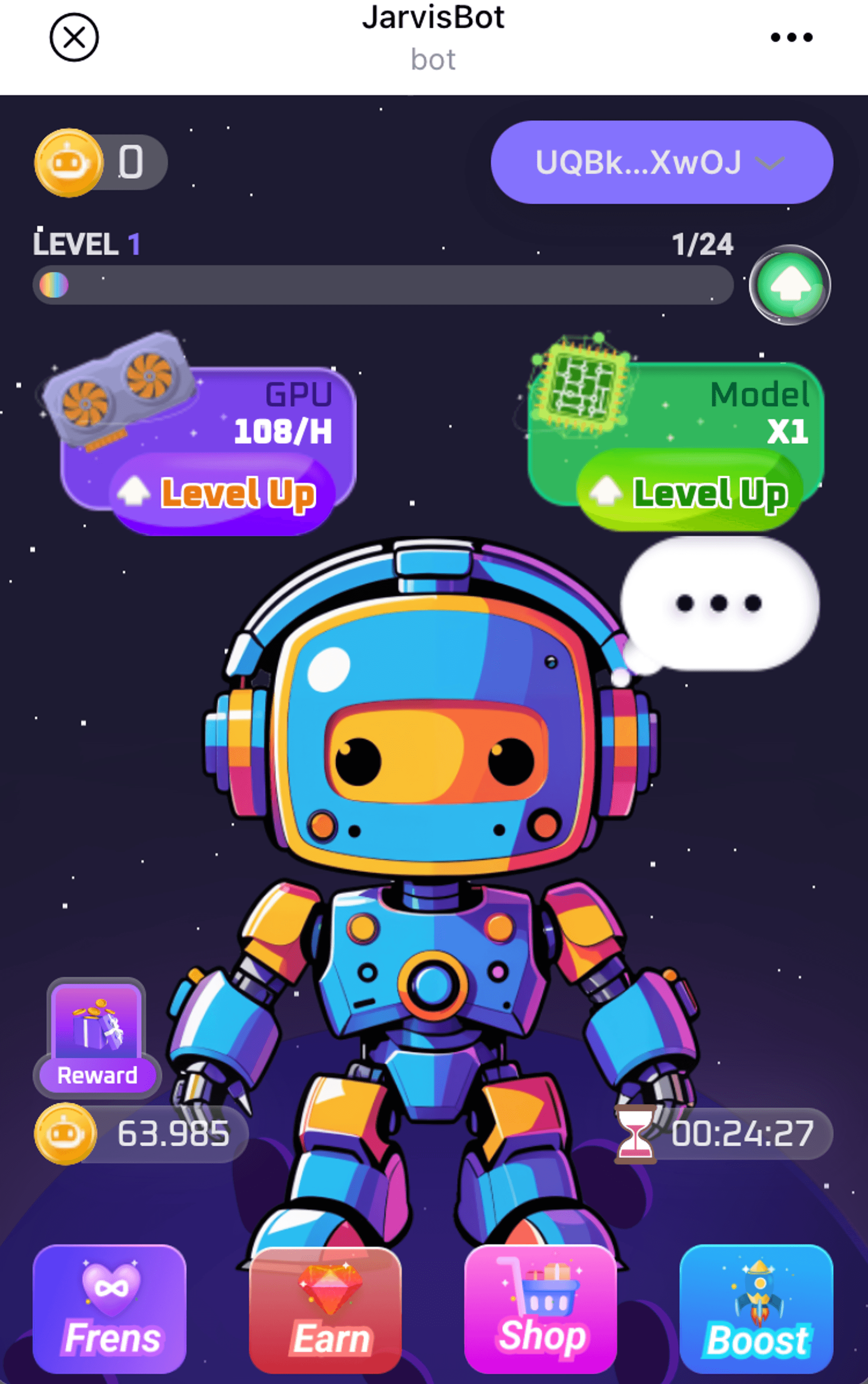
Task: Level up the GPU
Action: coord(222,493)
